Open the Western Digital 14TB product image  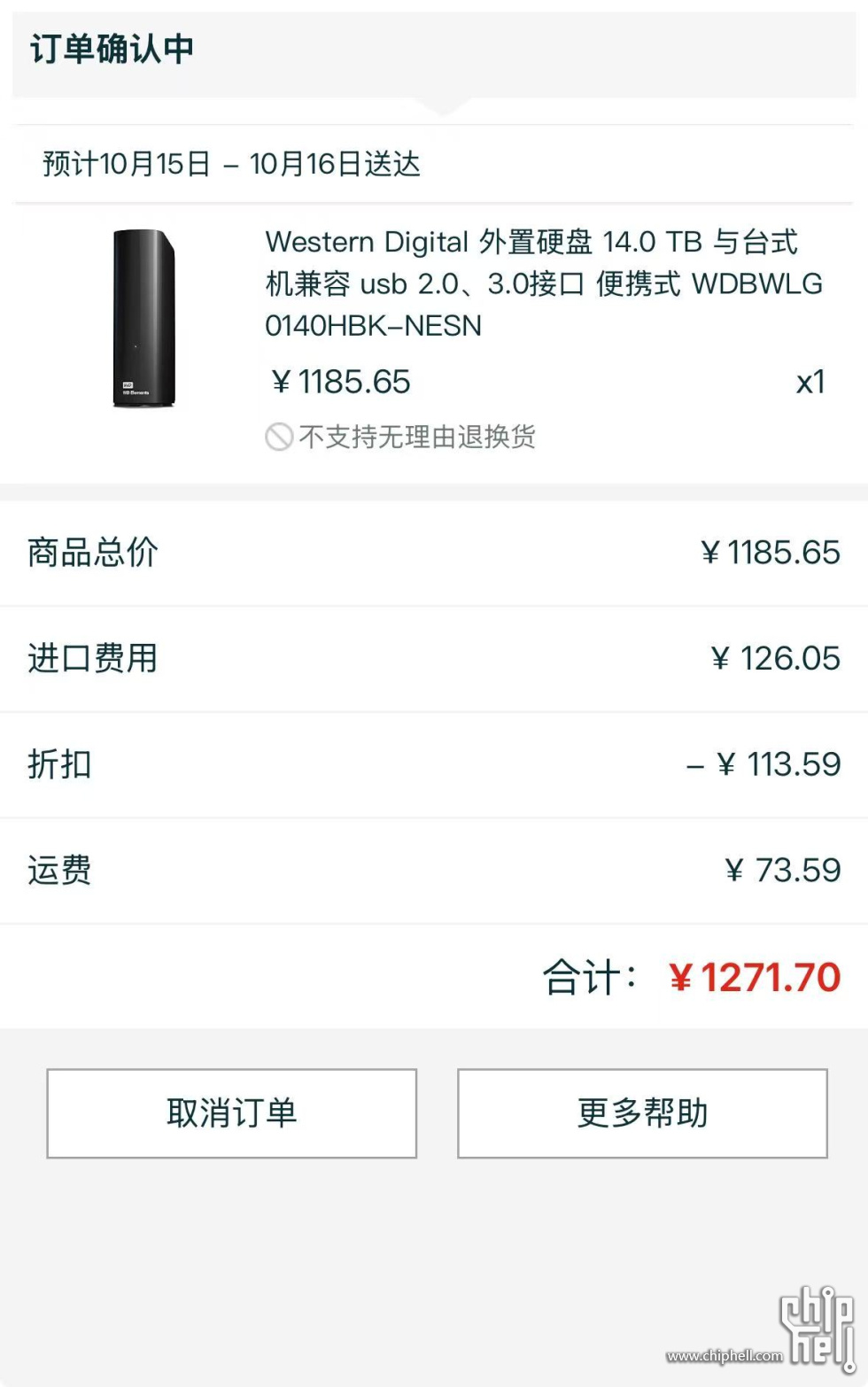pyautogui.click(x=143, y=319)
